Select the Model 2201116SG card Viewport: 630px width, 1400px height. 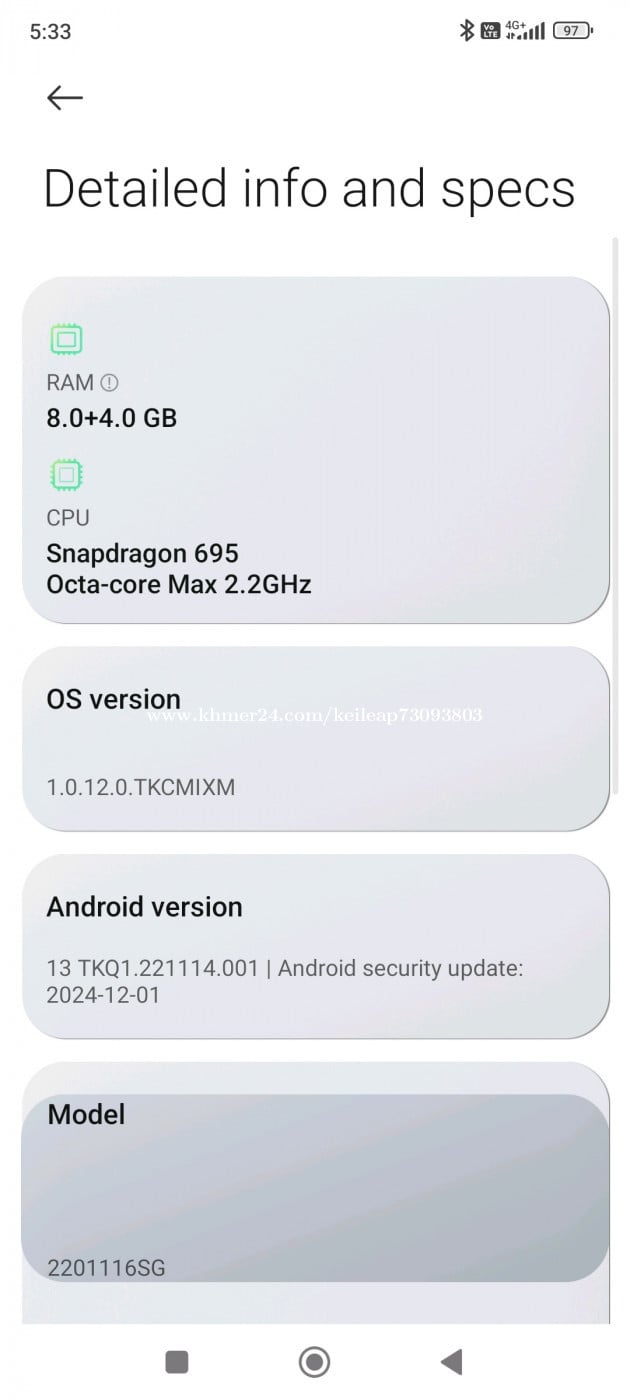315,1188
